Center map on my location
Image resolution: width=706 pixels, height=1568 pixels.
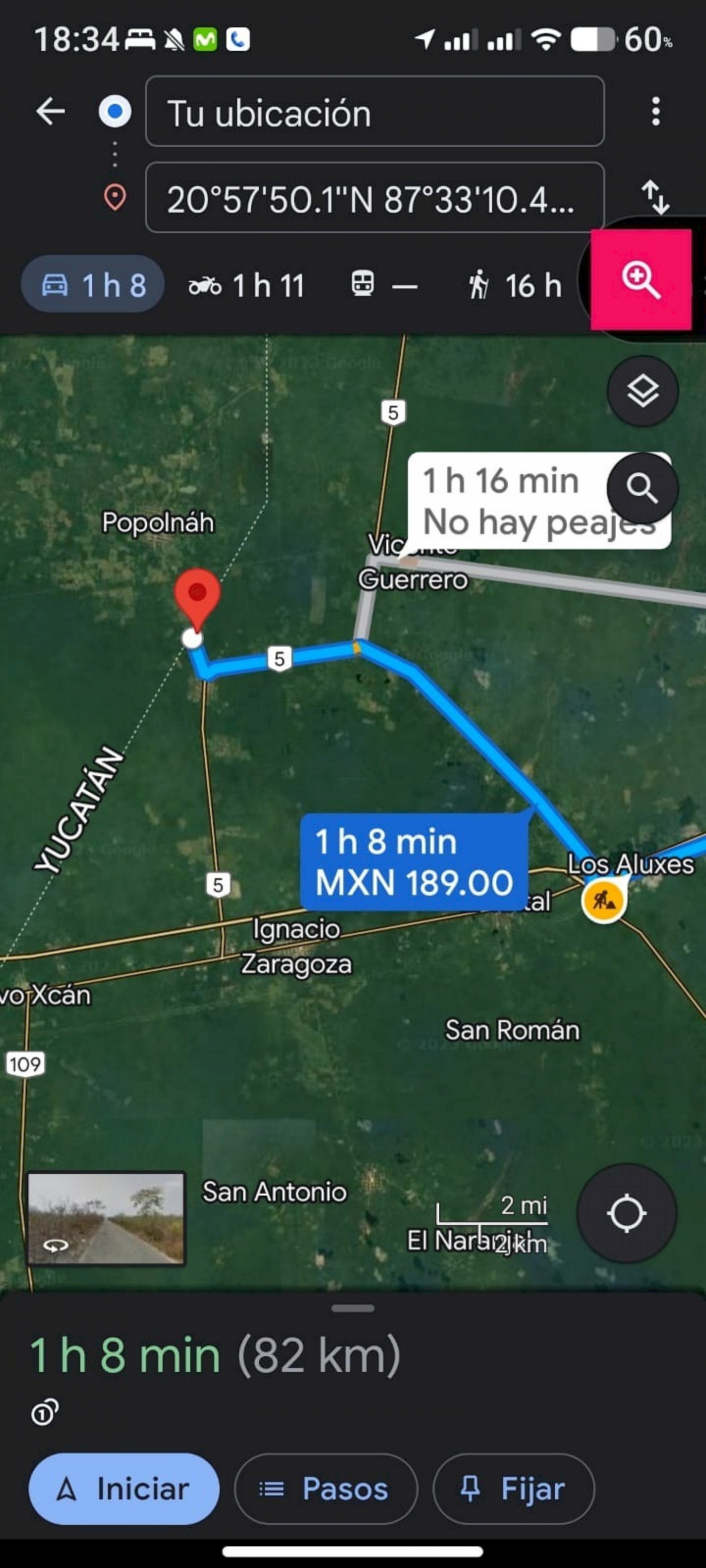pos(626,1213)
